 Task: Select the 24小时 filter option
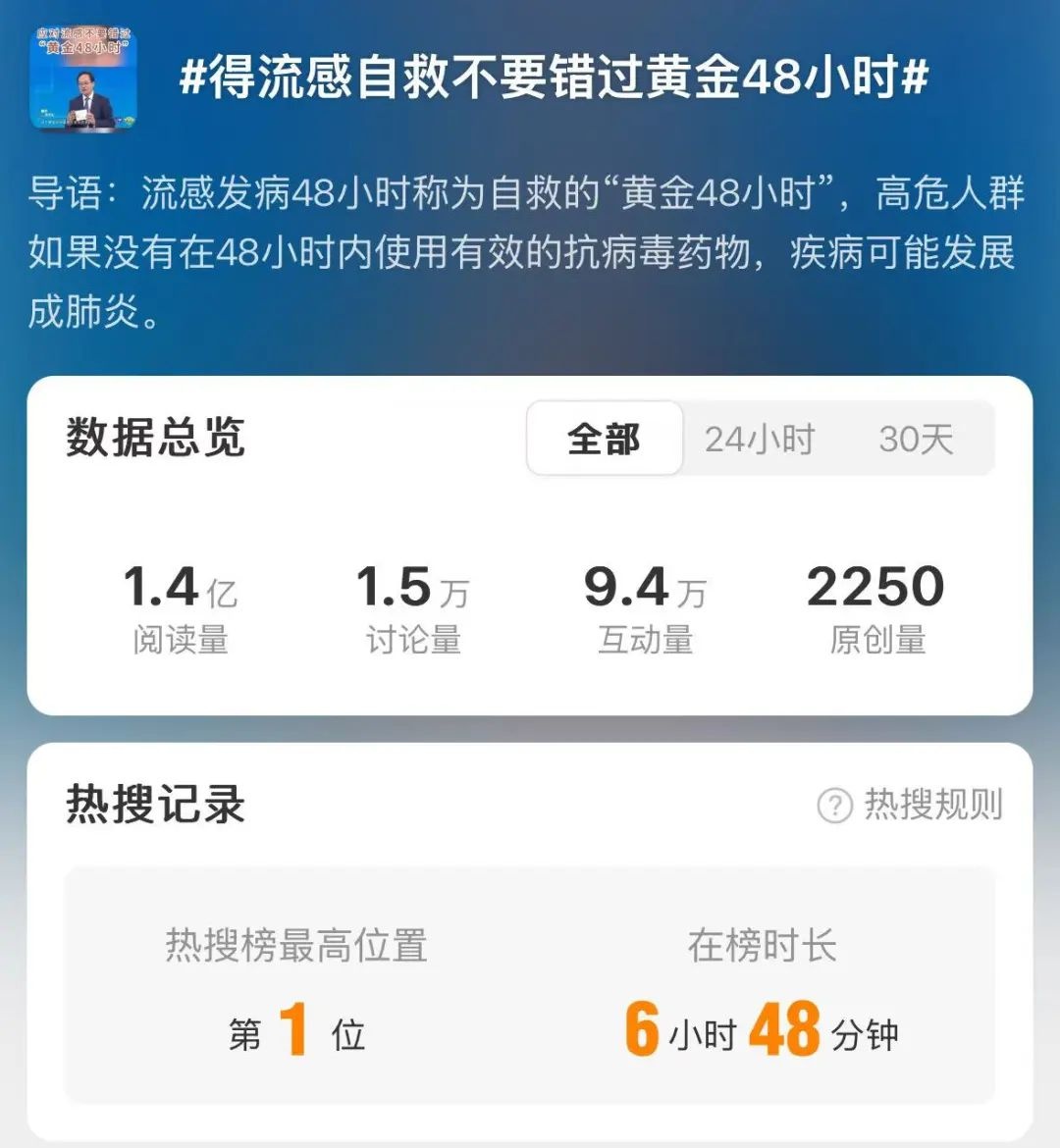[x=760, y=440]
